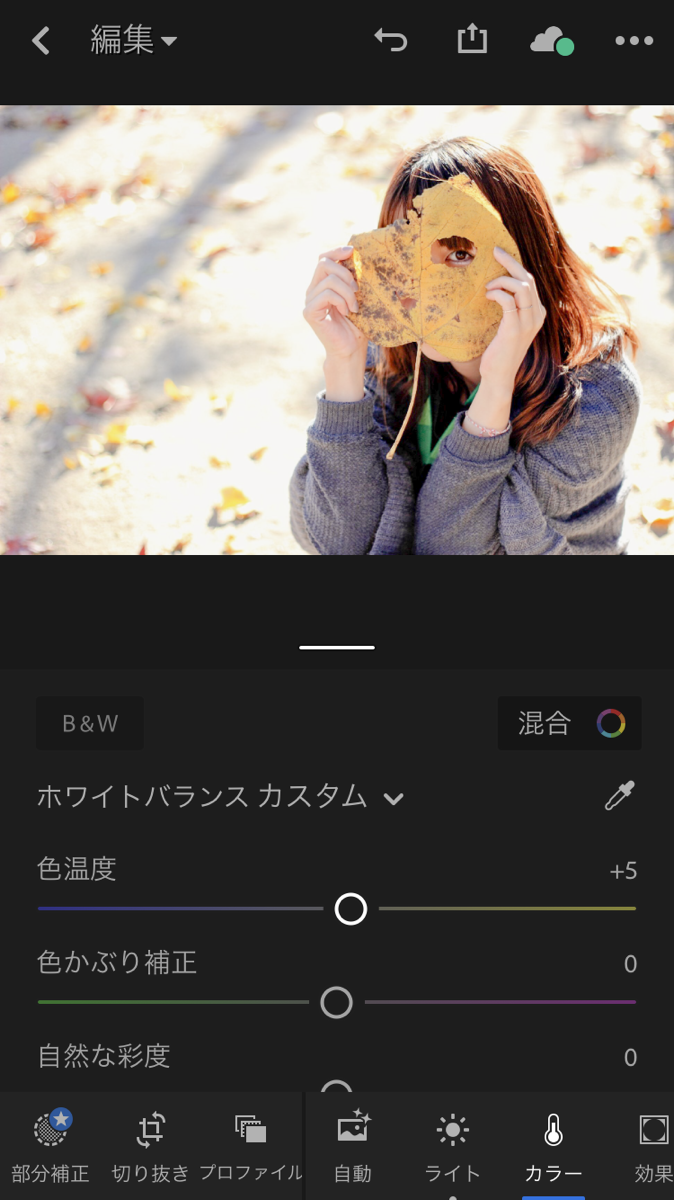Screen dimensions: 674x1200
Task: Open the three-dot overflow menu
Action: click(x=633, y=41)
